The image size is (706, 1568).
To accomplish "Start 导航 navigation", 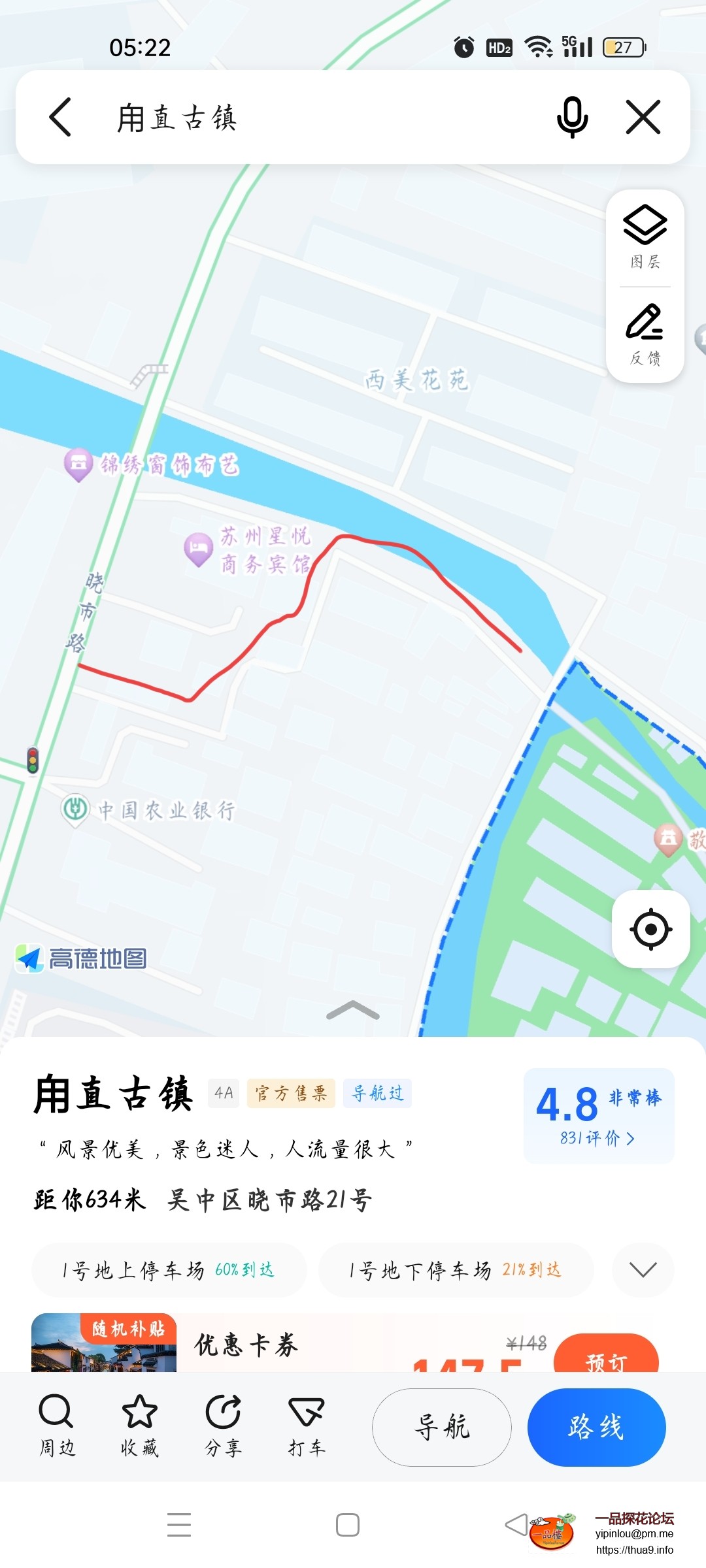I will [442, 1427].
